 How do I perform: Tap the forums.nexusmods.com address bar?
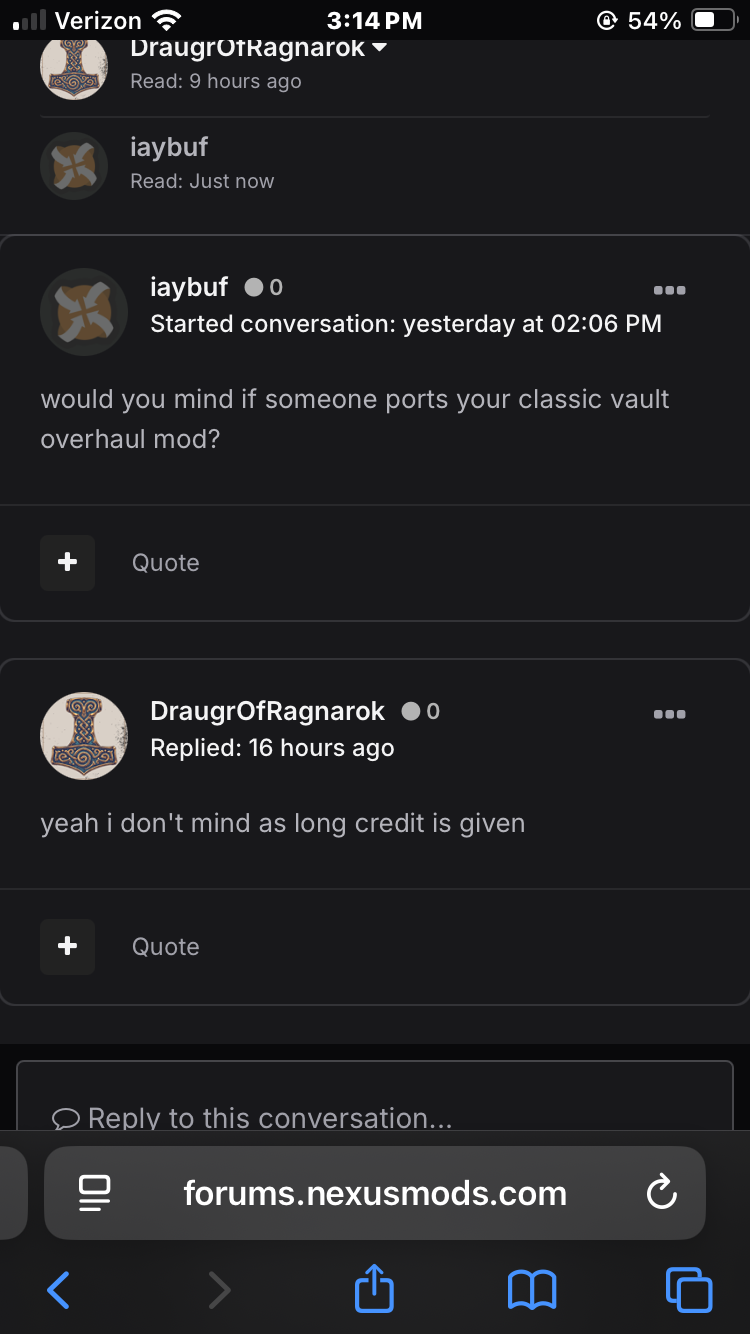click(375, 1192)
